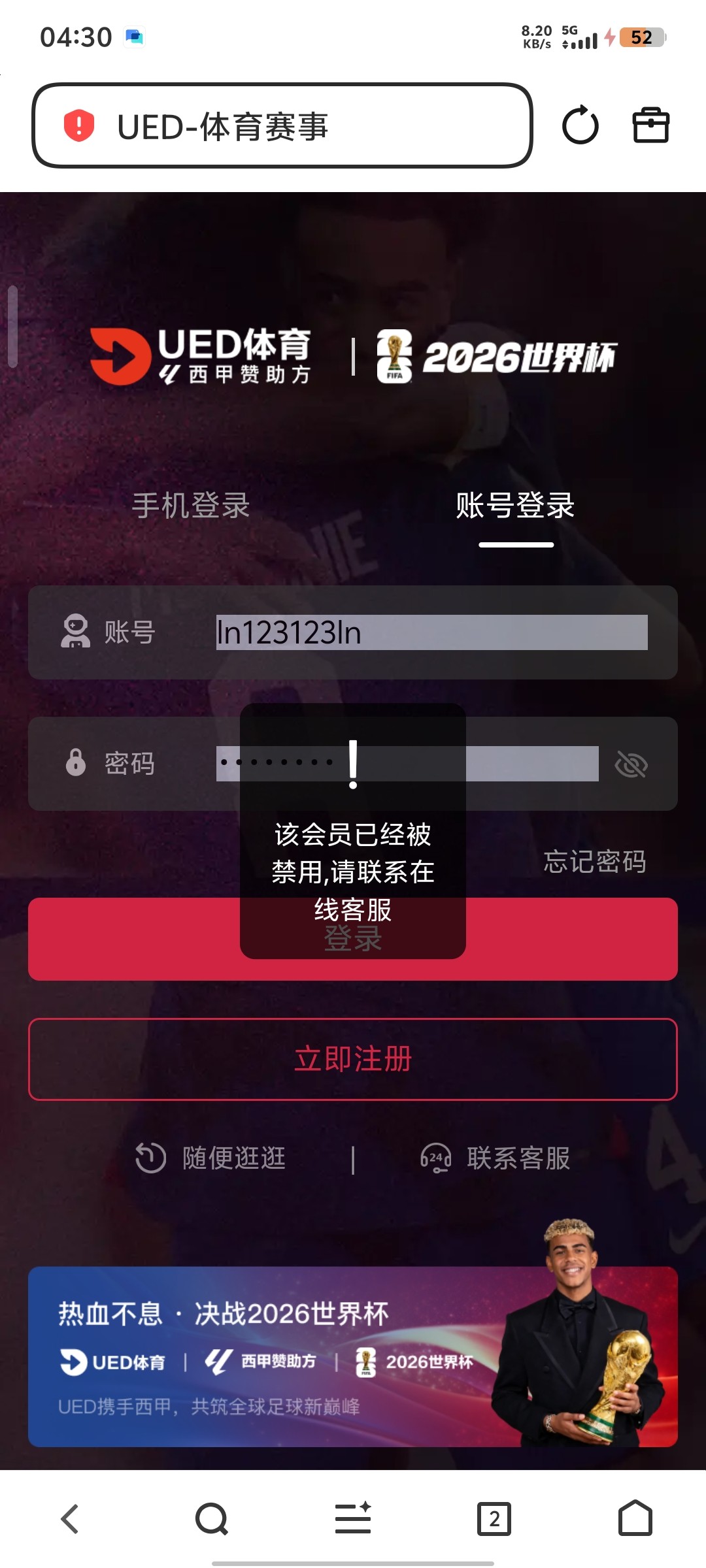Switch to the 手机登录 tab

click(191, 506)
